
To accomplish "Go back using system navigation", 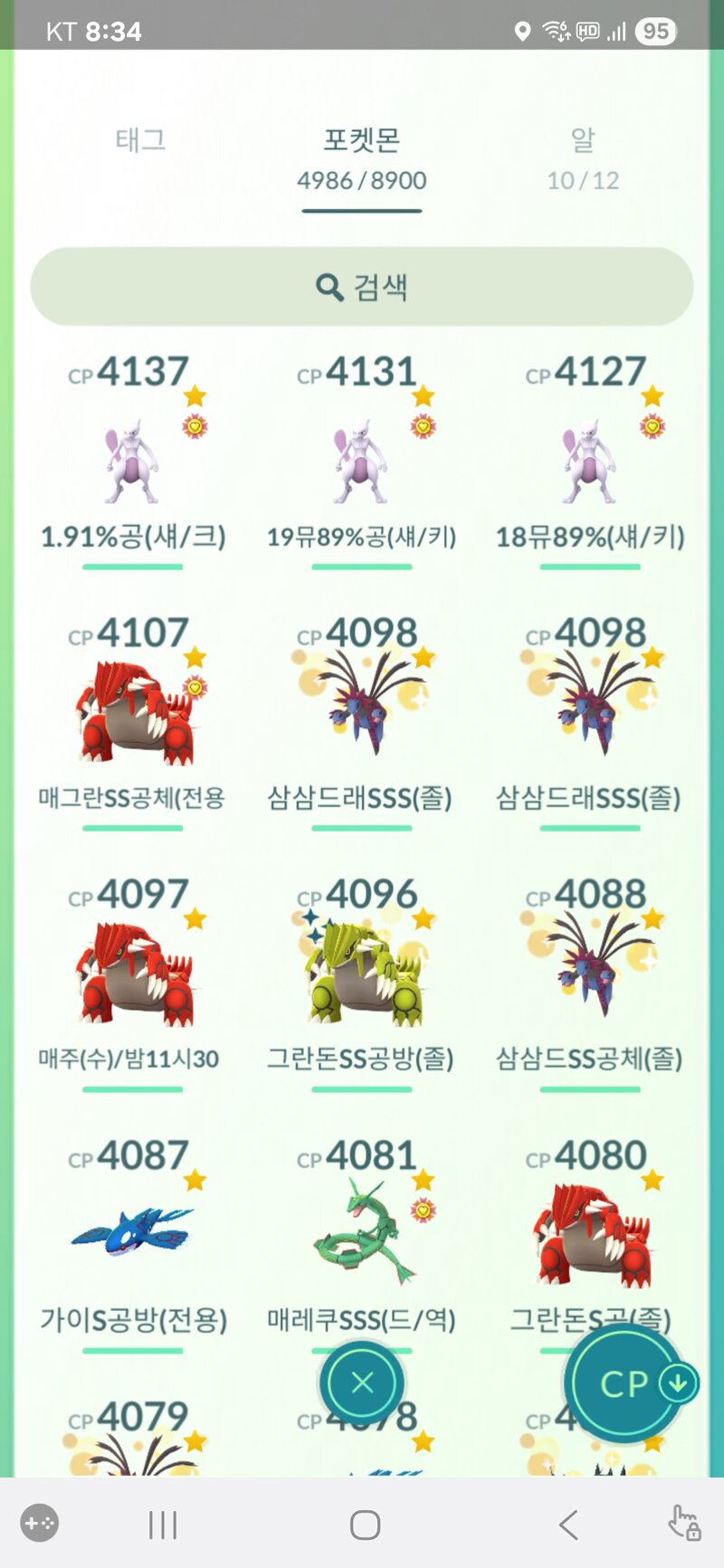I will (x=568, y=1525).
